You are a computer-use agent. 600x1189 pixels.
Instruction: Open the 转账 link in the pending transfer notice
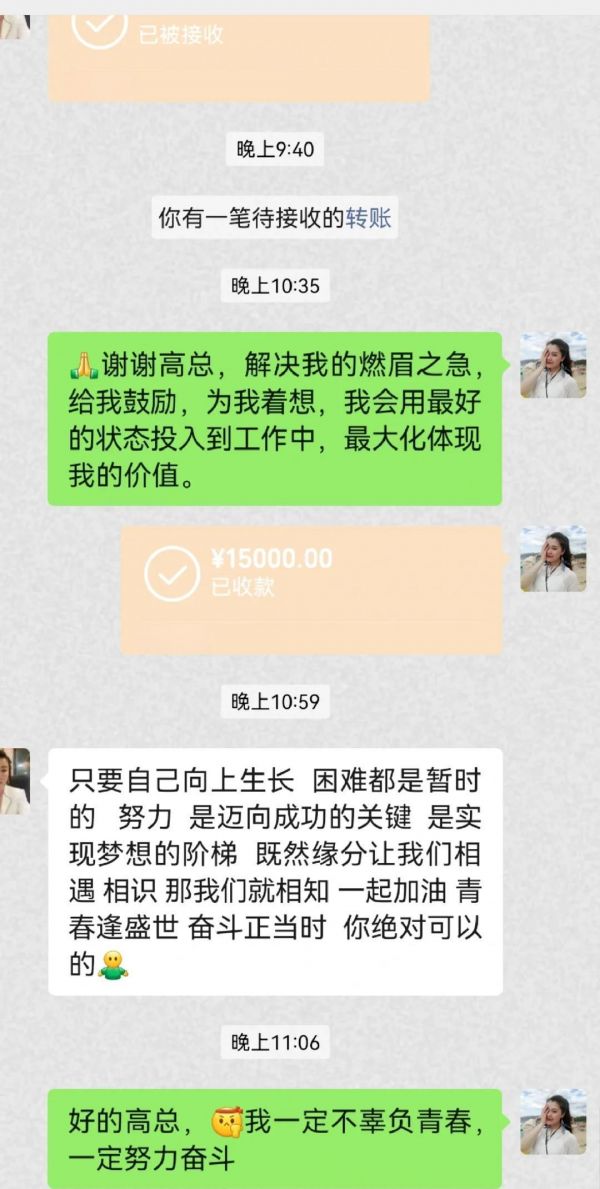tap(368, 218)
